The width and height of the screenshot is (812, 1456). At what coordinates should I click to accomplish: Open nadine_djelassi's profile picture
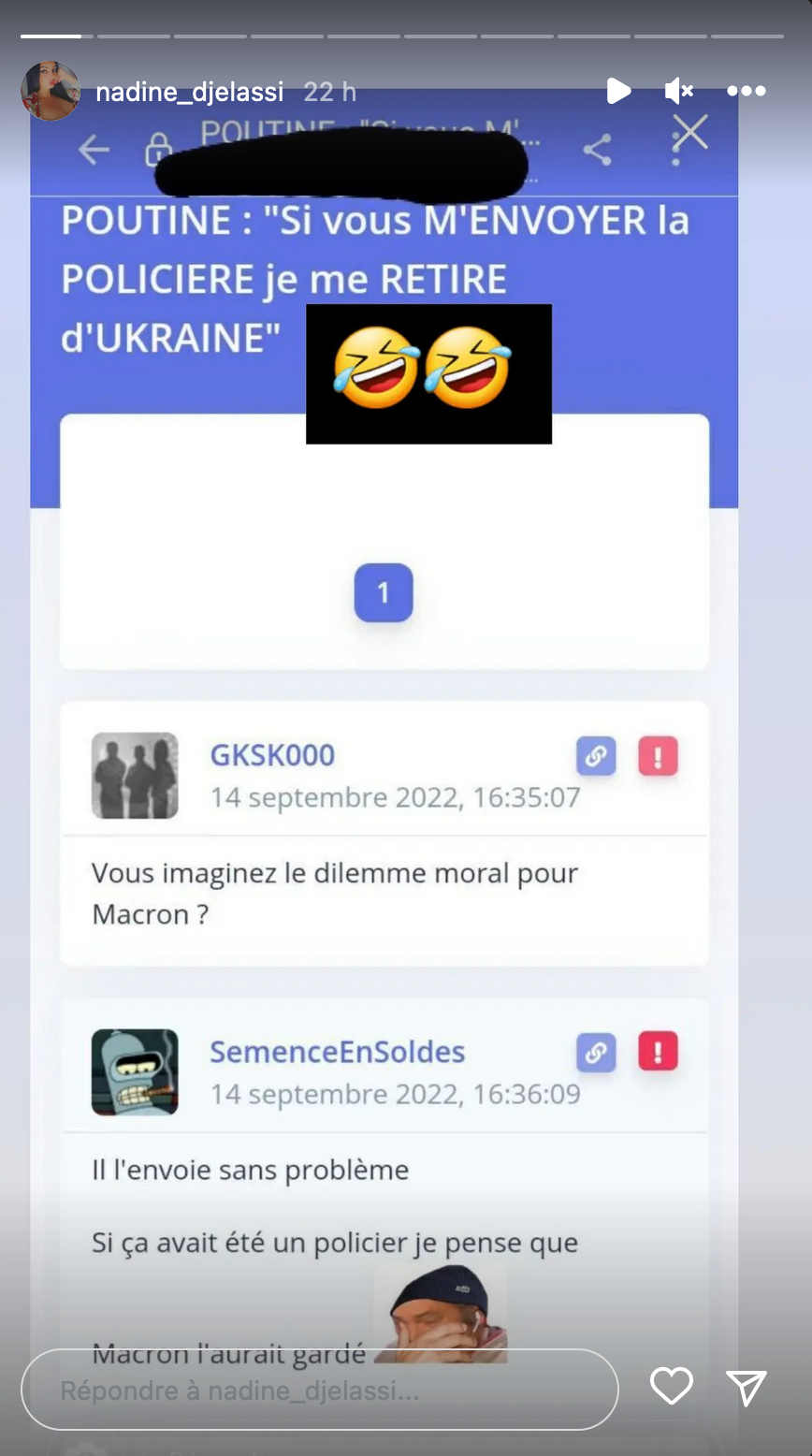(x=51, y=91)
